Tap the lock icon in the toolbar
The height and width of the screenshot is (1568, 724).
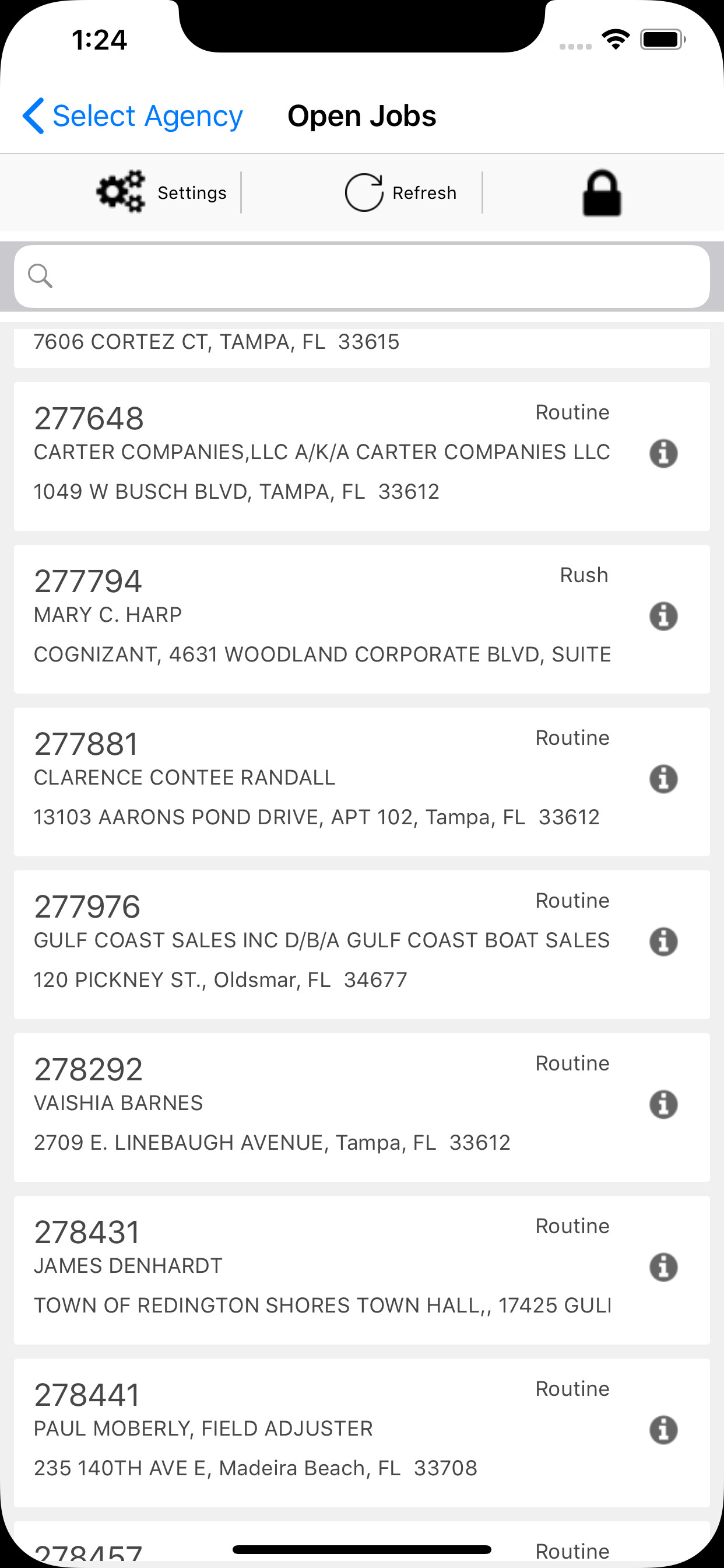click(602, 193)
